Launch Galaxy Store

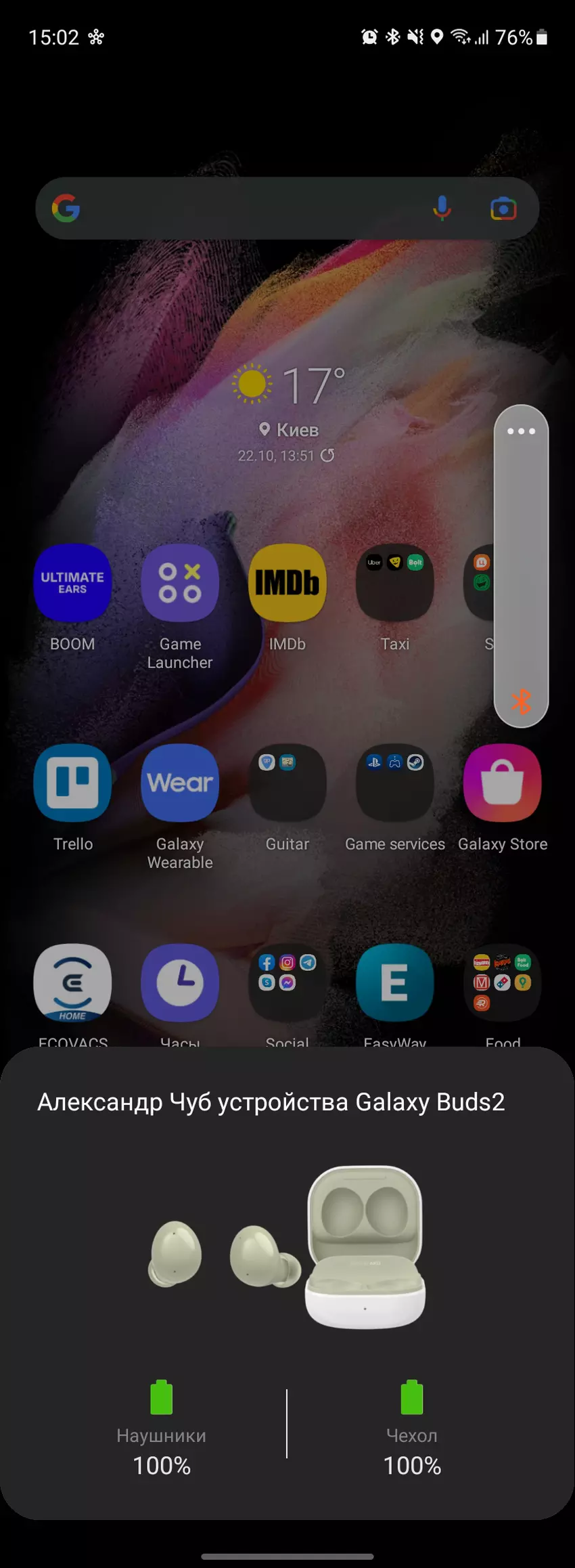(x=503, y=783)
